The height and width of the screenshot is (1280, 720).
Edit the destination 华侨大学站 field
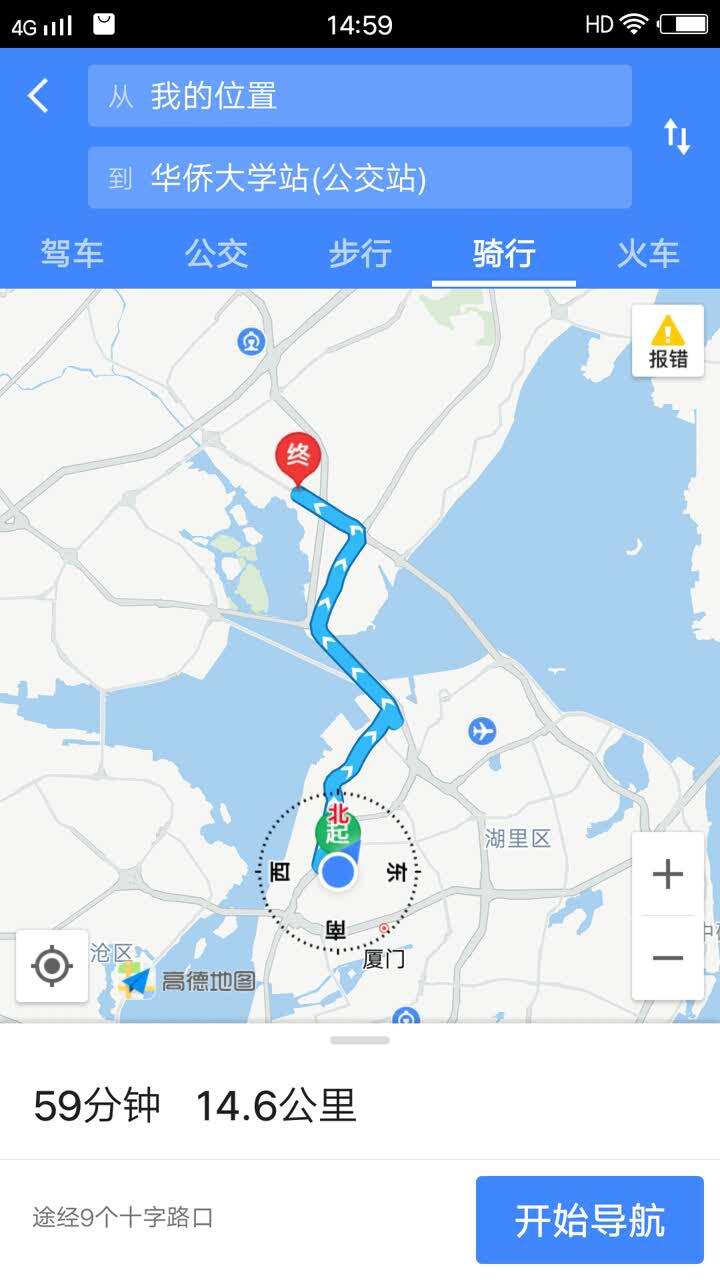click(x=360, y=178)
